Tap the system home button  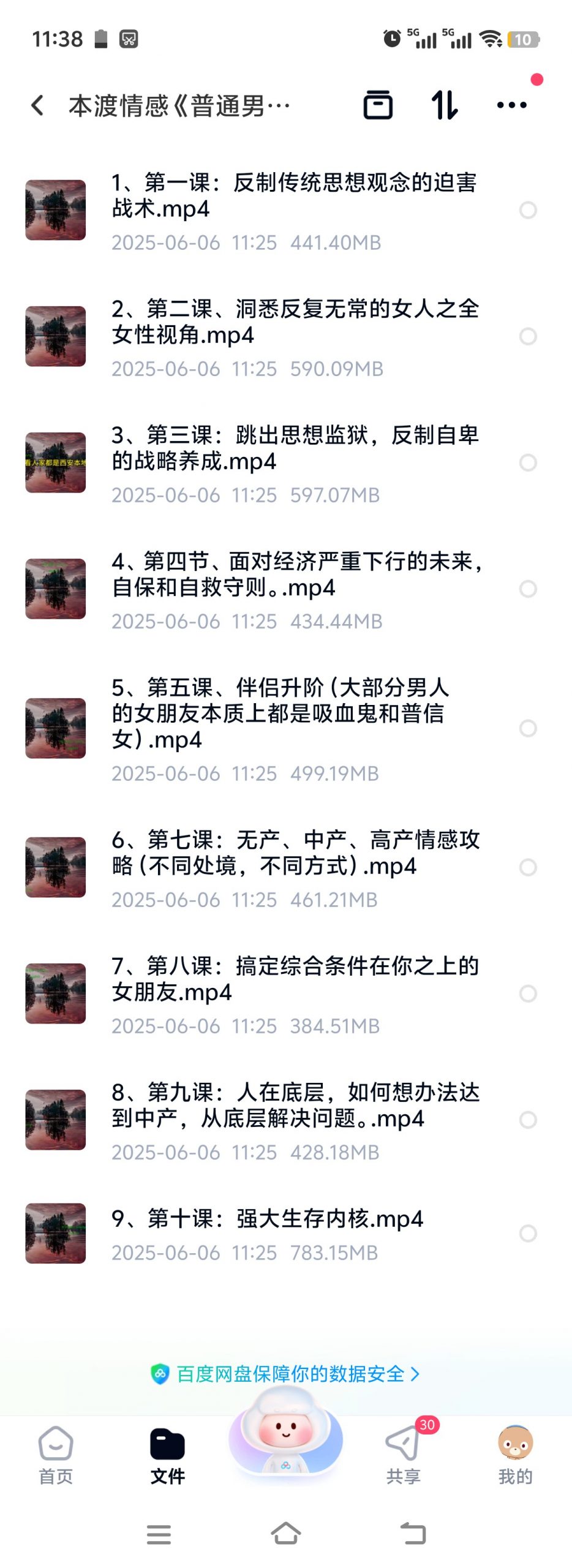[285, 1533]
